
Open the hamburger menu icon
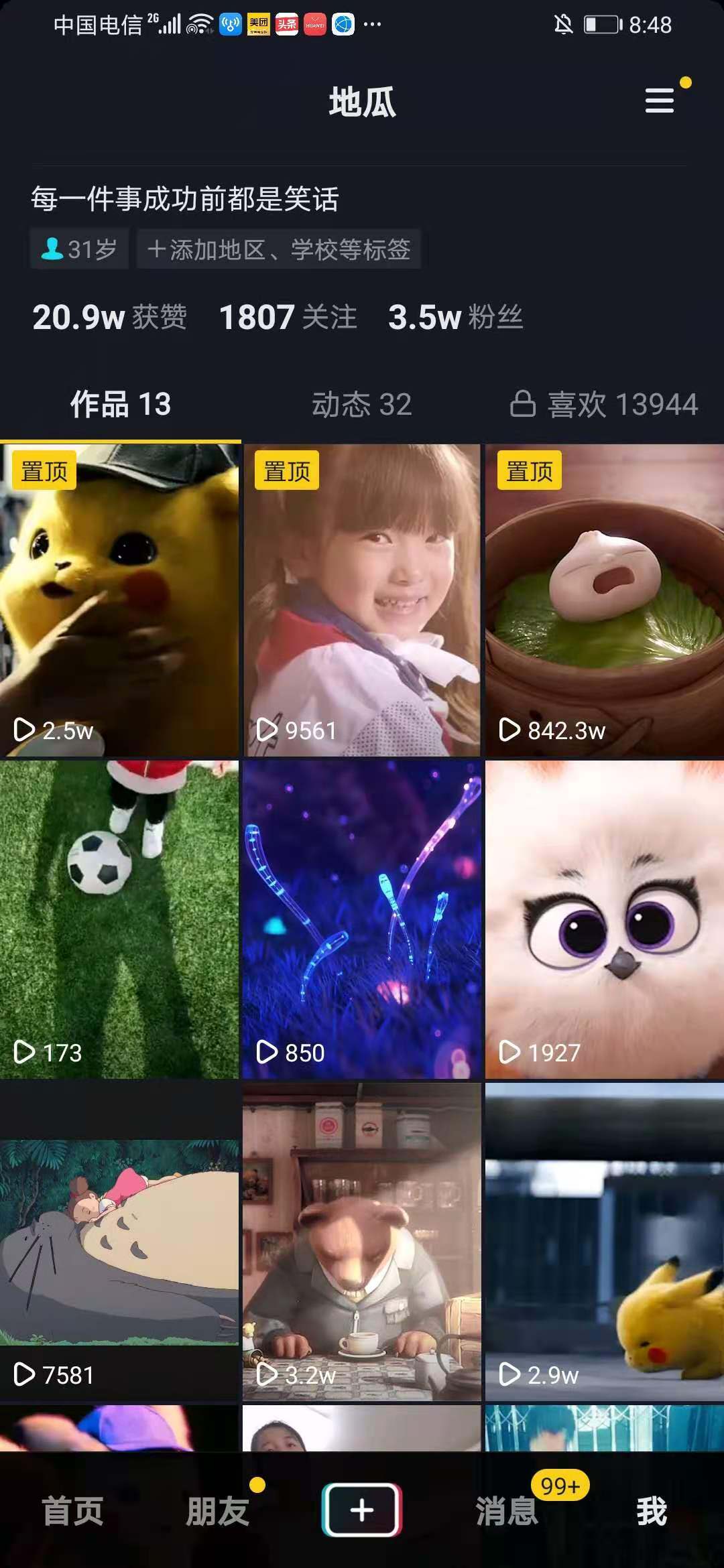point(660,101)
